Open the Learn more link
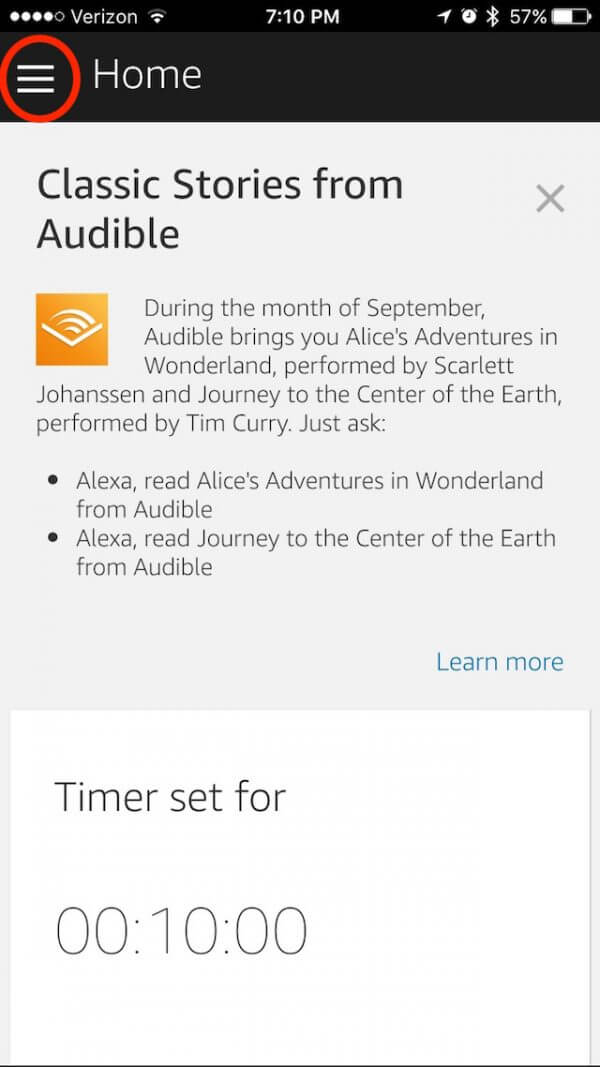600x1067 pixels. tap(499, 661)
